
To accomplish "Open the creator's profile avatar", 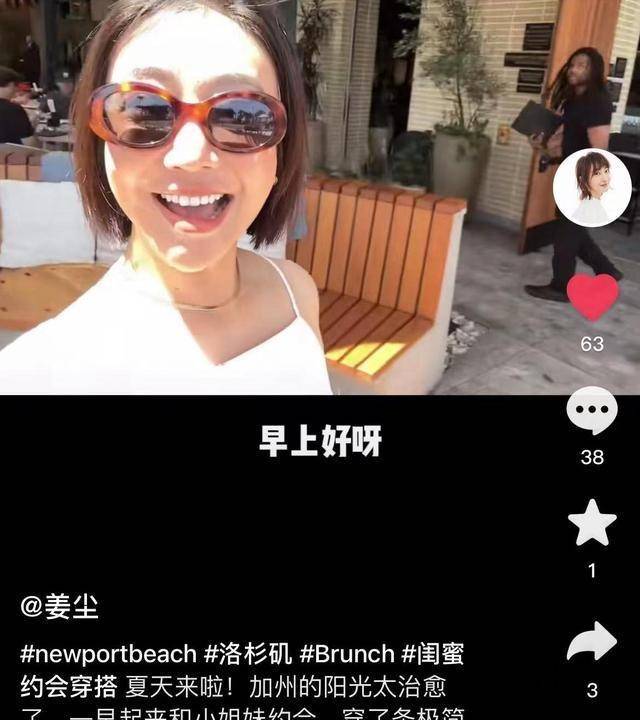I will click(x=592, y=188).
